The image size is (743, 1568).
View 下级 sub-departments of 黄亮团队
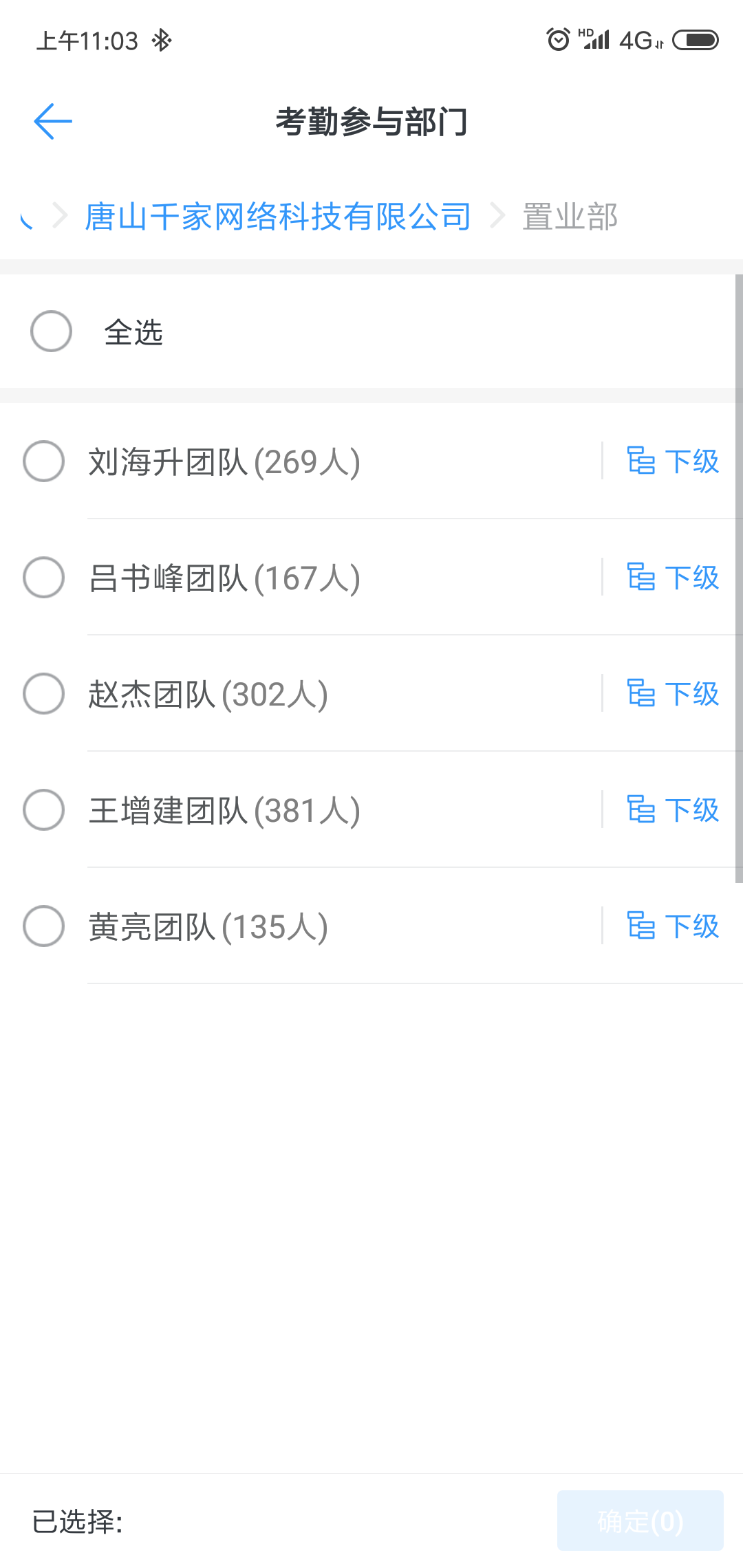point(673,926)
